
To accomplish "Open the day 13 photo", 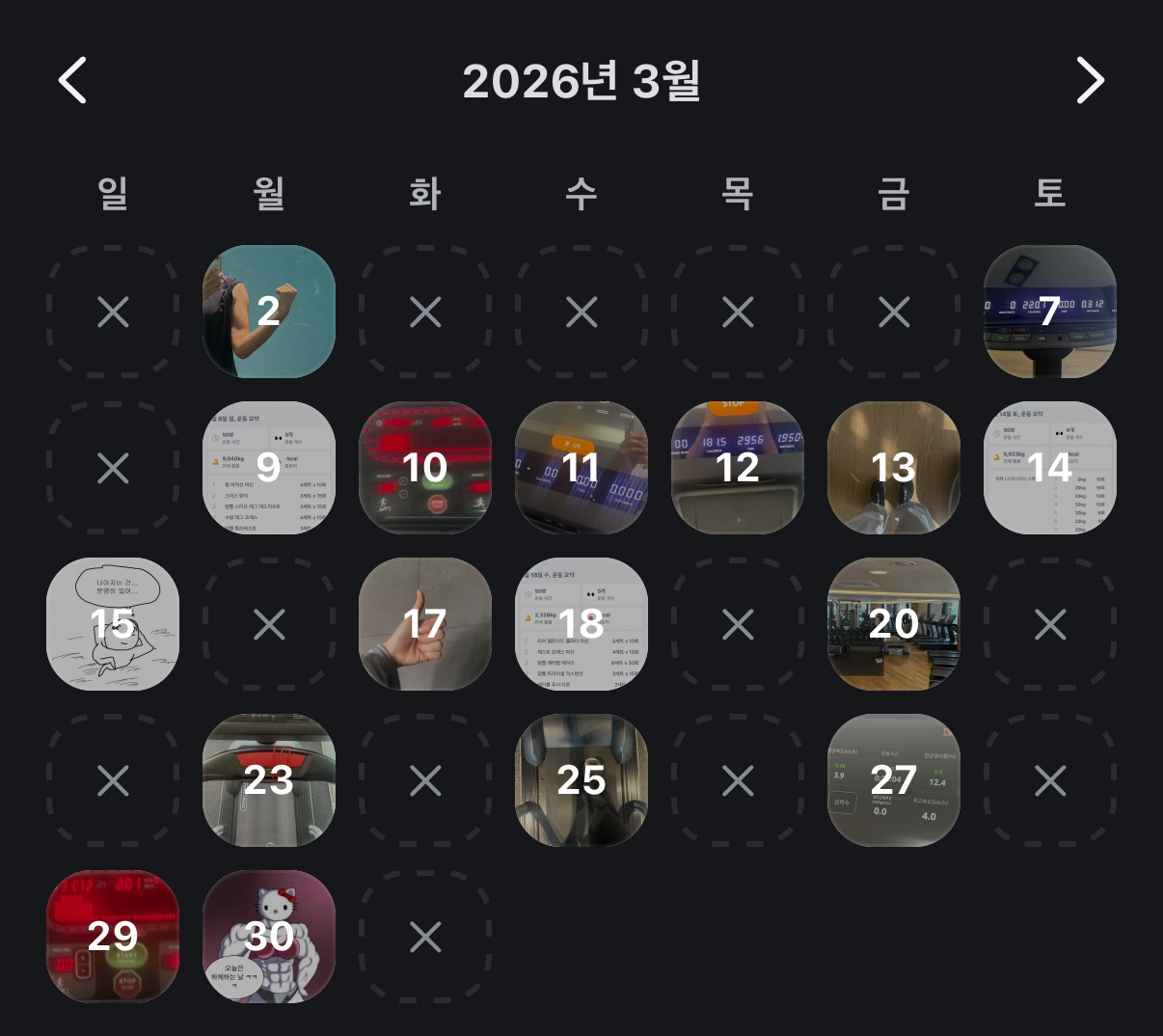I will coord(894,468).
